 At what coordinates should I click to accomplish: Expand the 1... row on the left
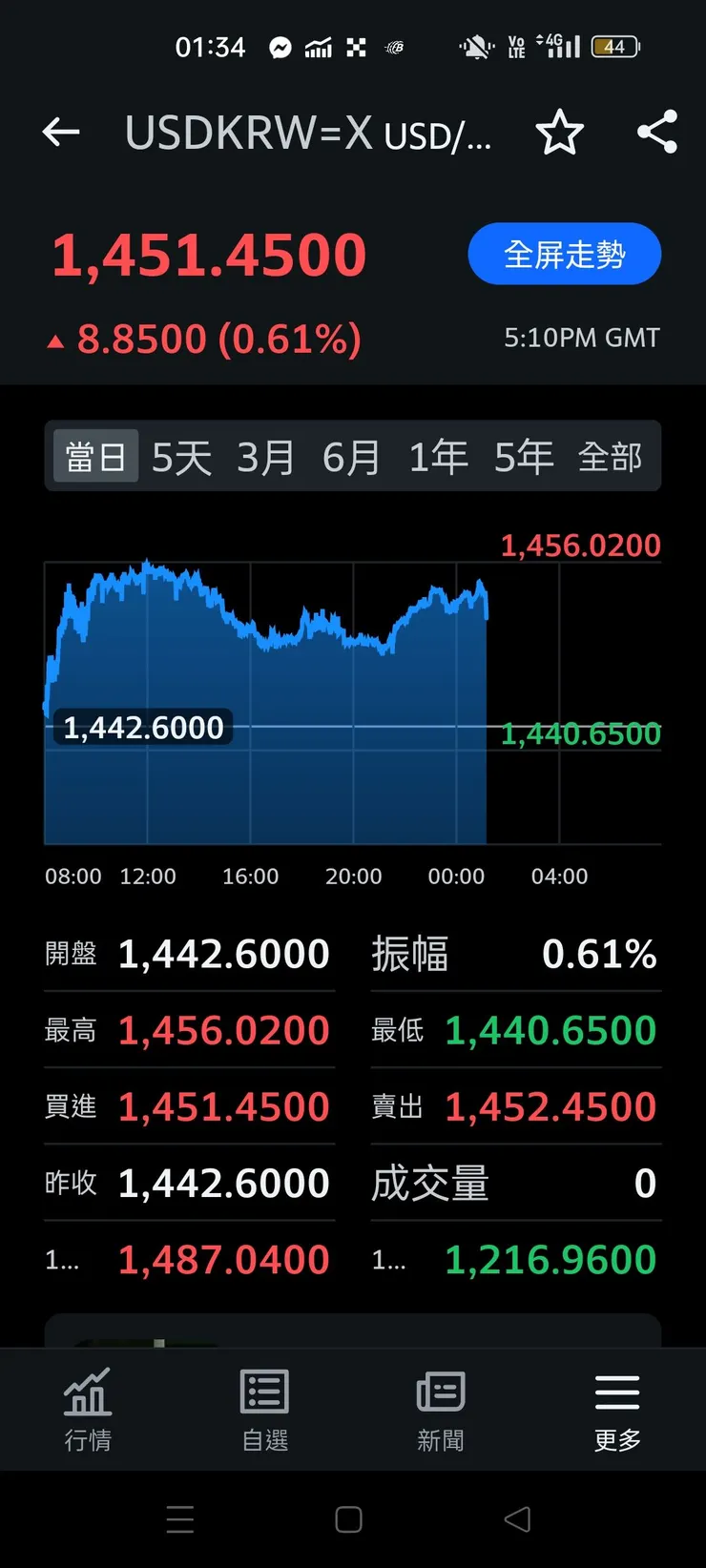click(61, 1259)
